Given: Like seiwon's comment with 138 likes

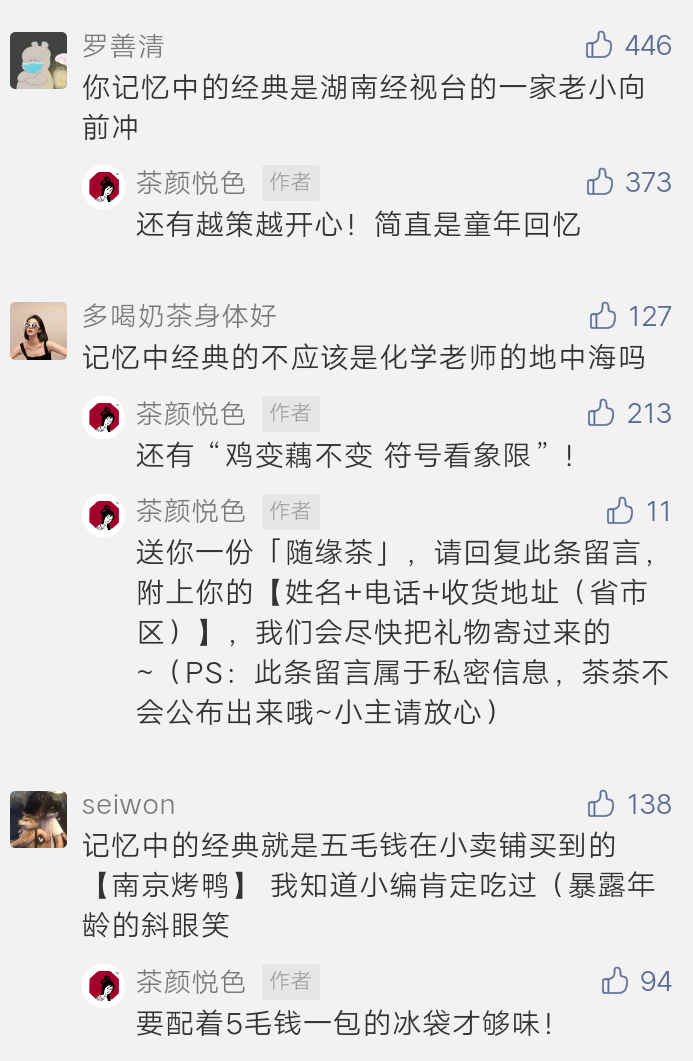Looking at the screenshot, I should click(601, 803).
